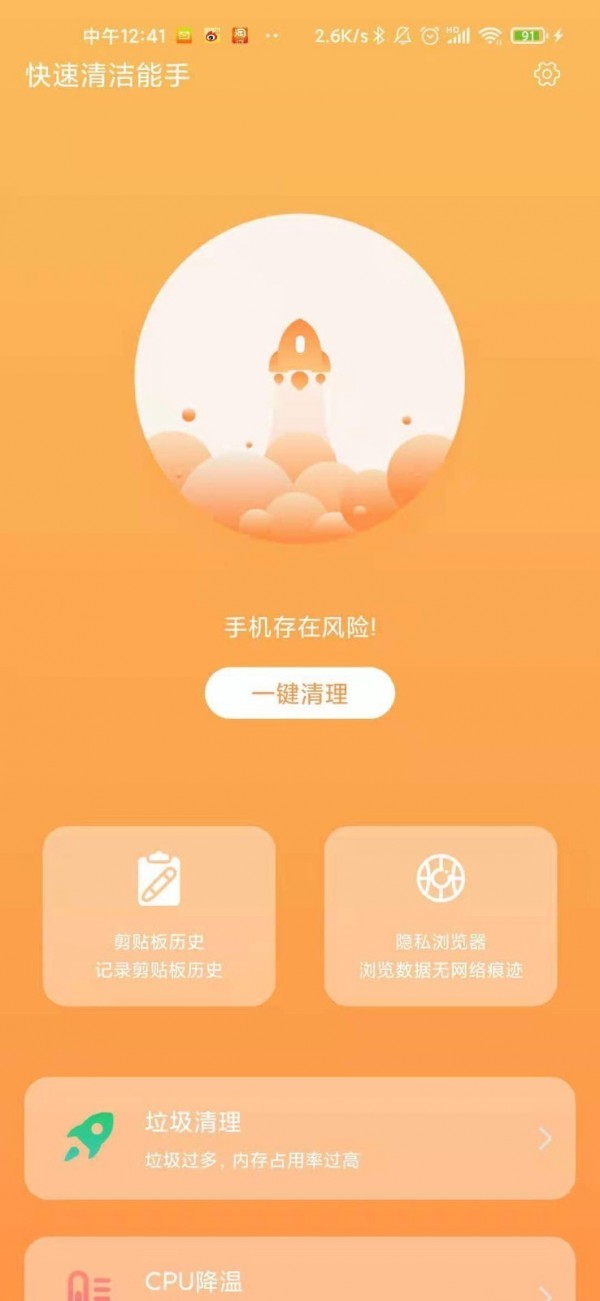
Task: Open the 剪贴板历史 card
Action: point(159,915)
